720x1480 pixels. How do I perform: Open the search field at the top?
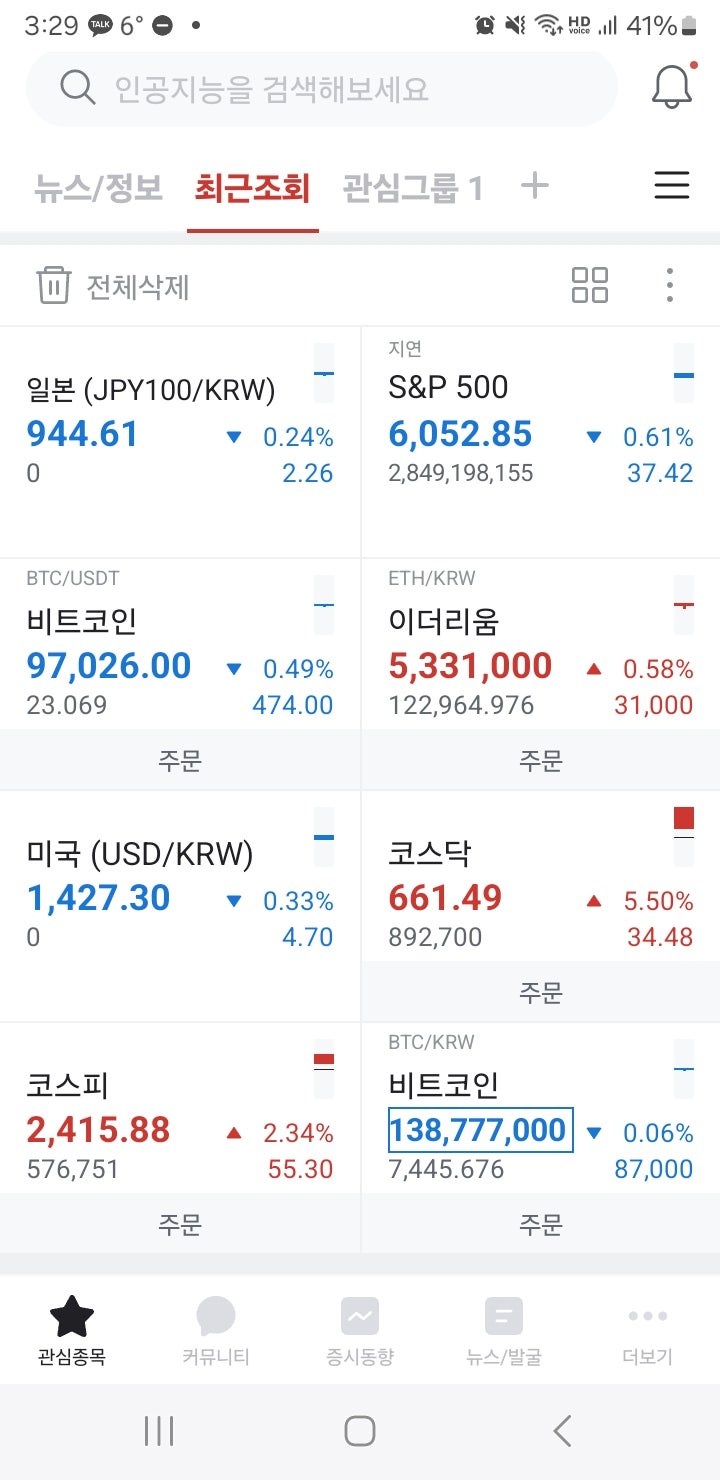tap(320, 89)
